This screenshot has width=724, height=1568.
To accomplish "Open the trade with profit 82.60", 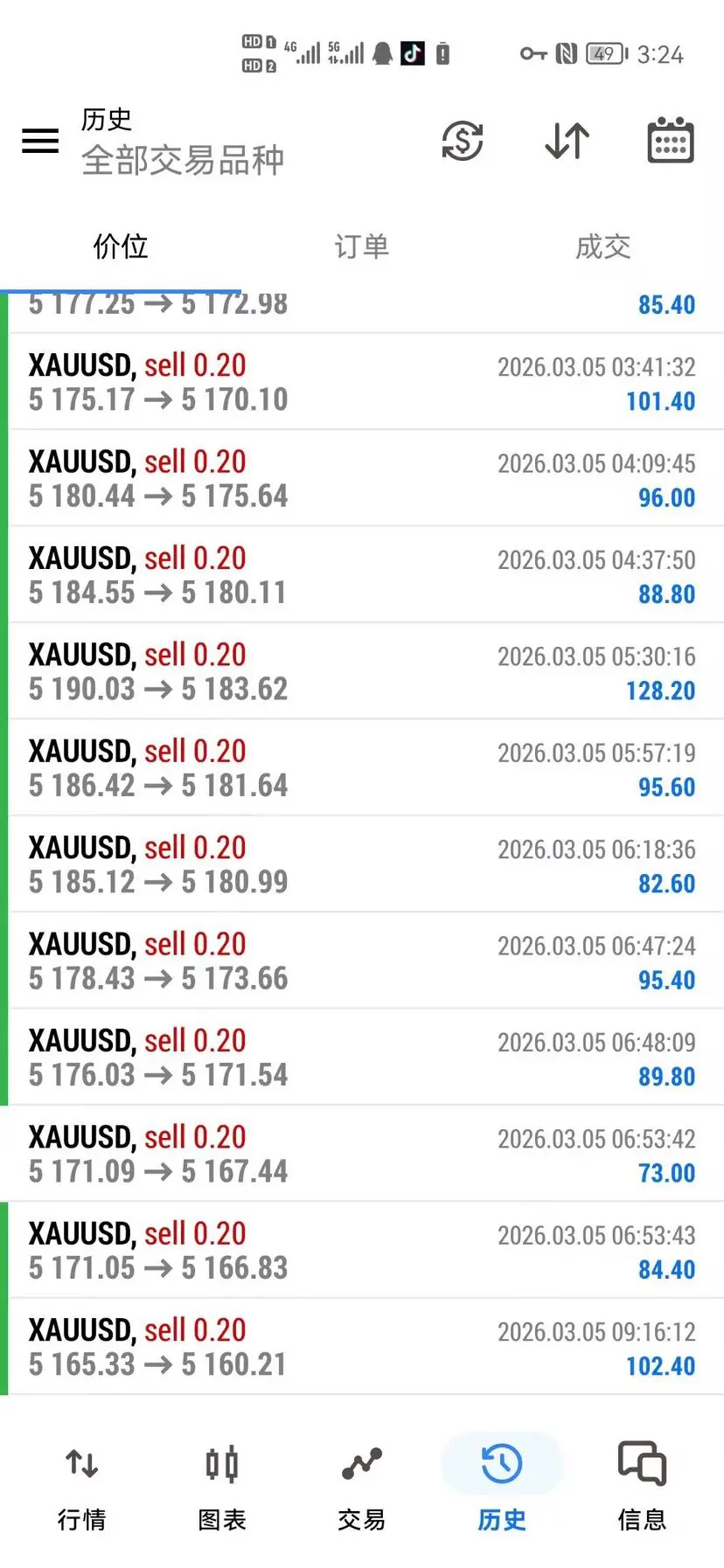I will pyautogui.click(x=362, y=864).
